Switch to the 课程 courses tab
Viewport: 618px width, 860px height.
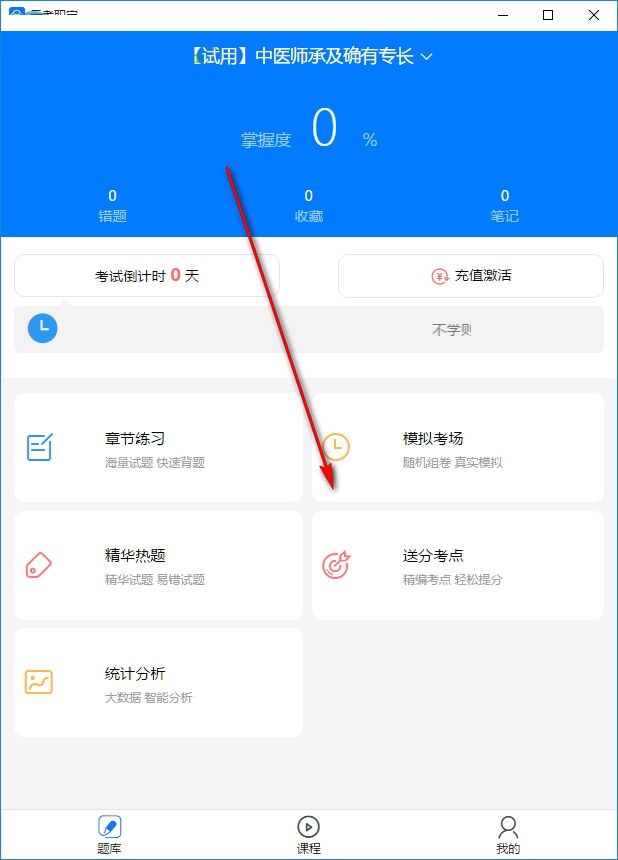tap(308, 834)
